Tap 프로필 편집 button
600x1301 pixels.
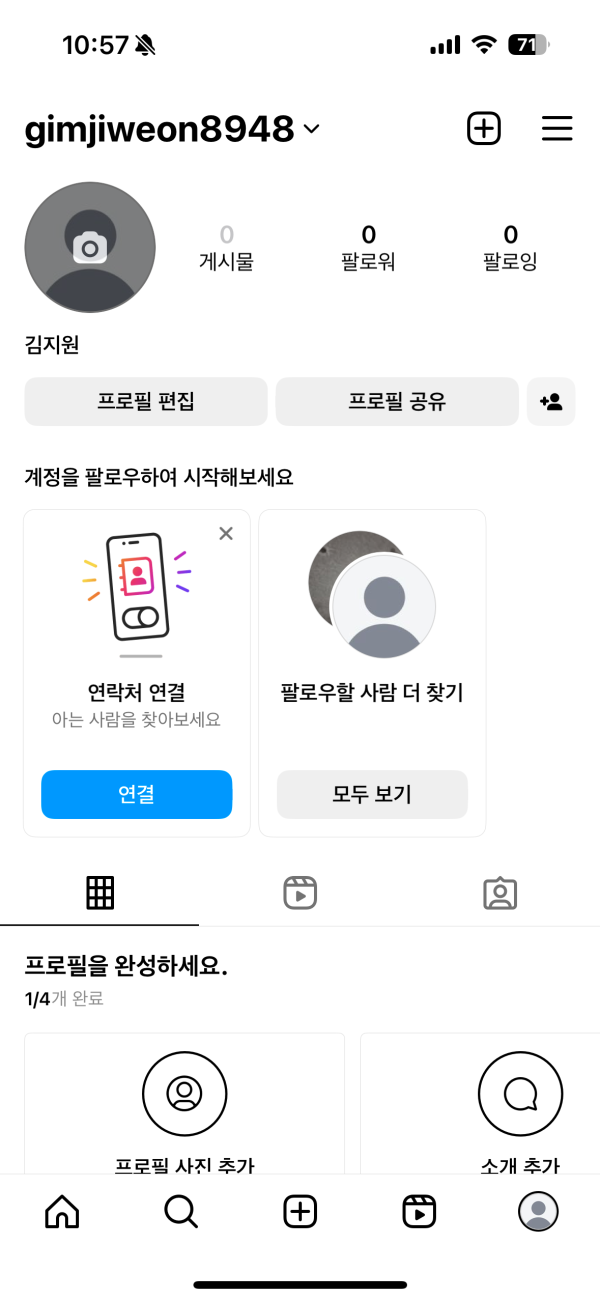pyautogui.click(x=146, y=402)
